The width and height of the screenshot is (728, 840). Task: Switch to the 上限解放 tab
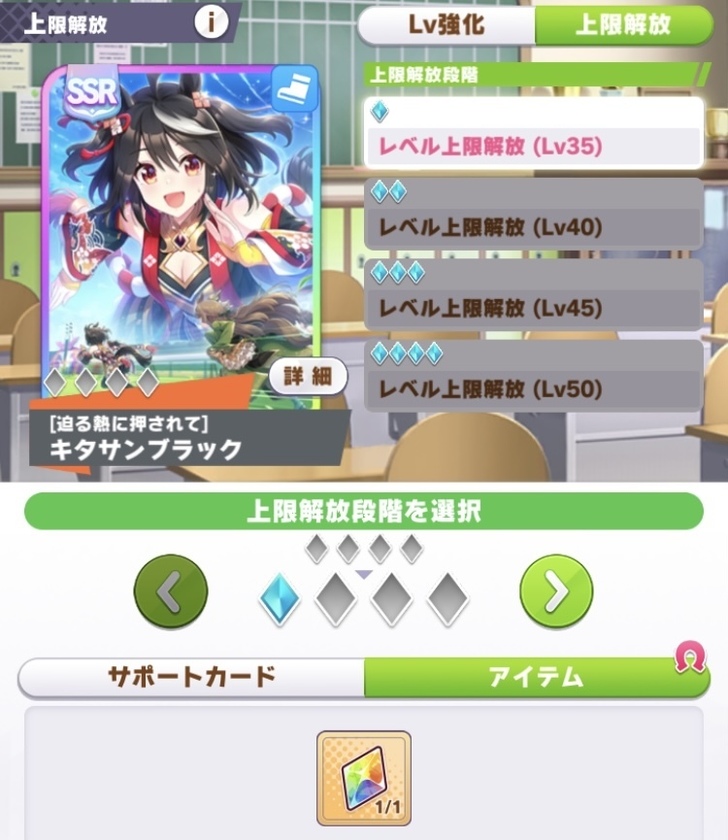(622, 25)
